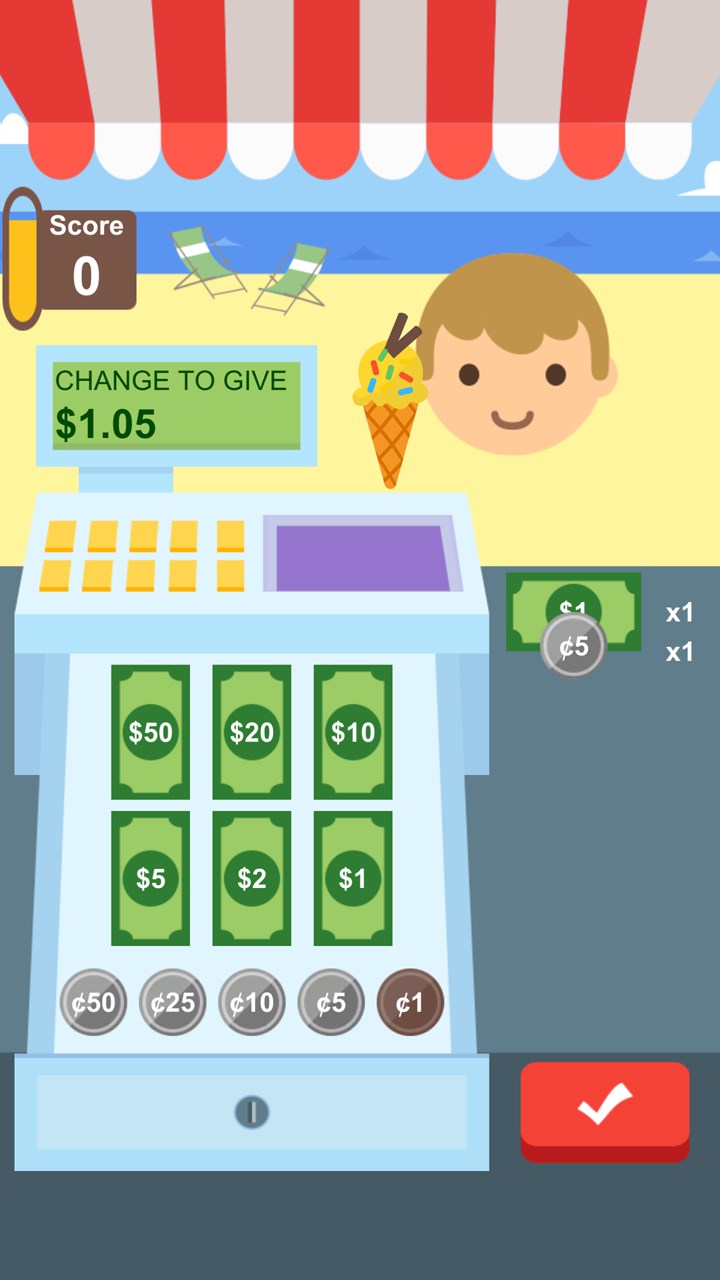
Task: Add a $1 bill from the register
Action: click(353, 878)
